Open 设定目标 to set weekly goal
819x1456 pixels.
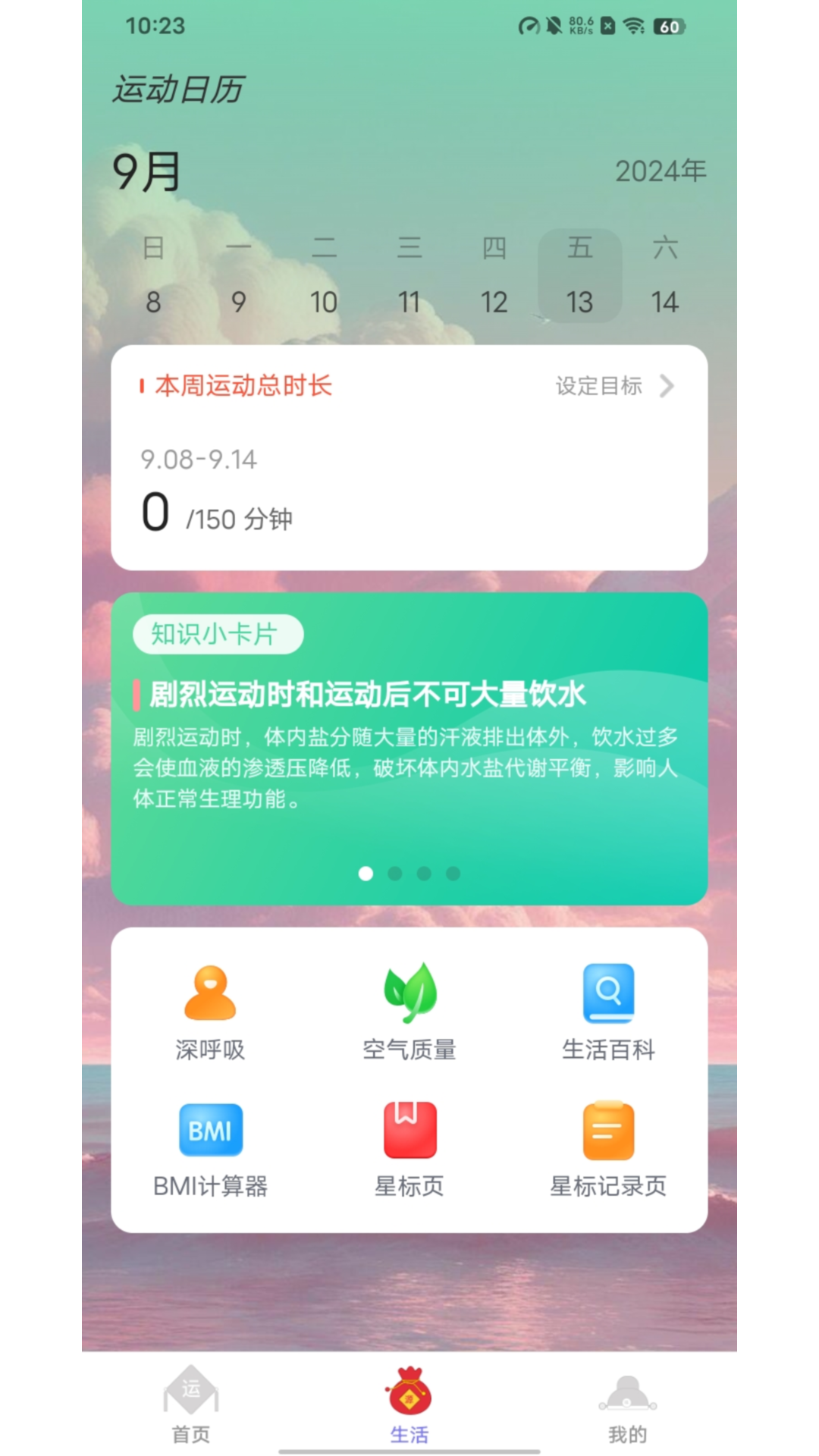click(614, 386)
